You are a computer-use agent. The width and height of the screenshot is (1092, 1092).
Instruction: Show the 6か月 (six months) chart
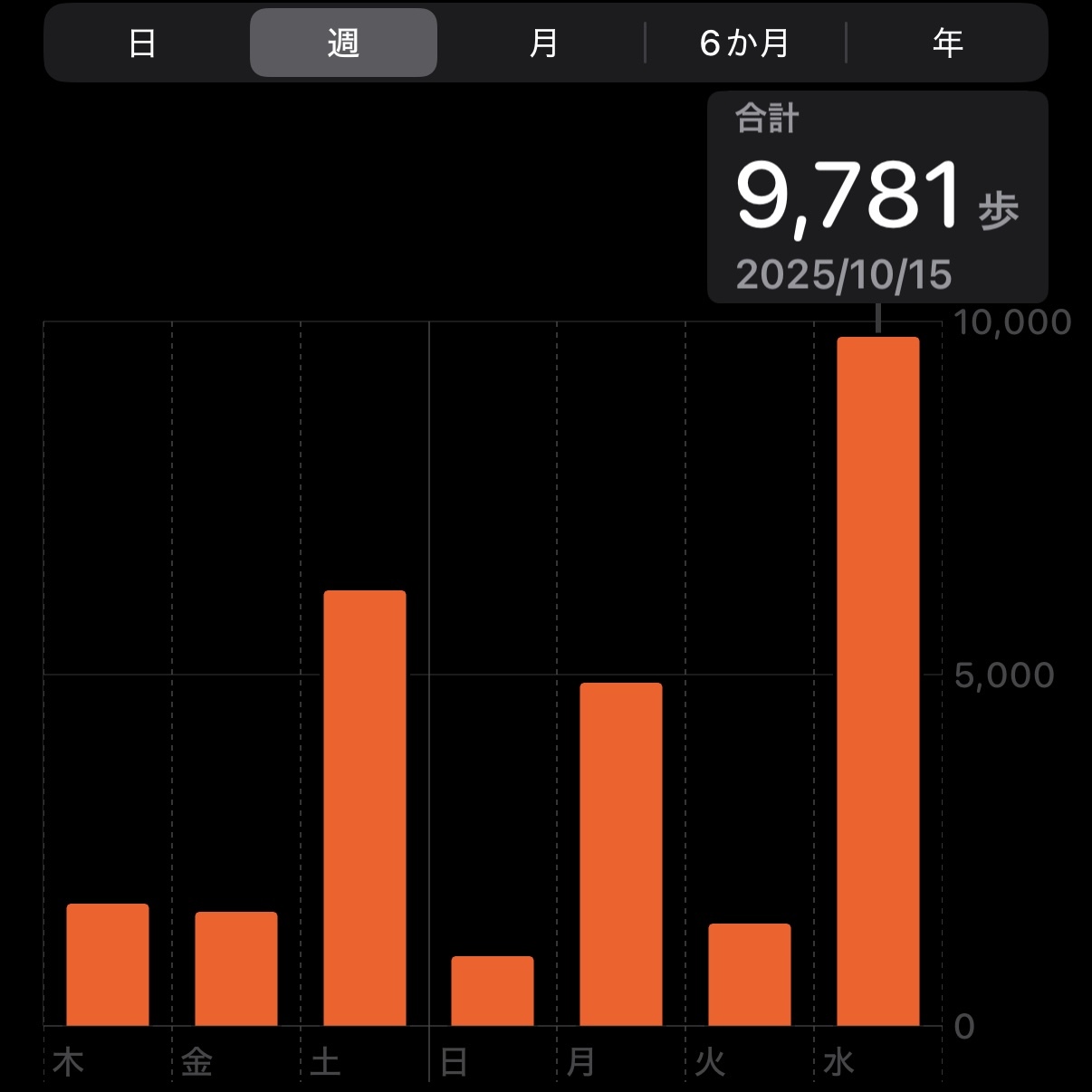[744, 43]
